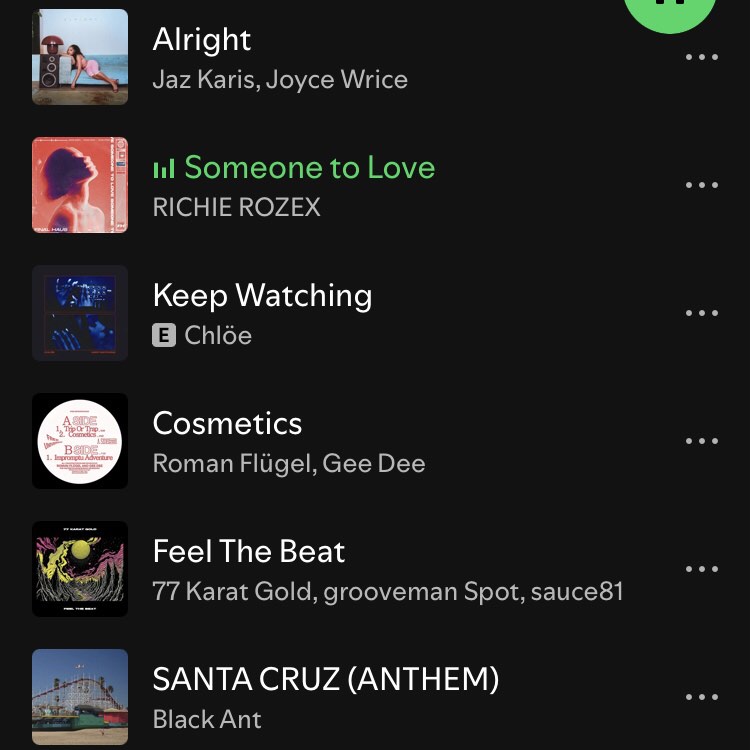The image size is (750, 750).
Task: Open more options for Cosmetics
Action: pos(702,441)
